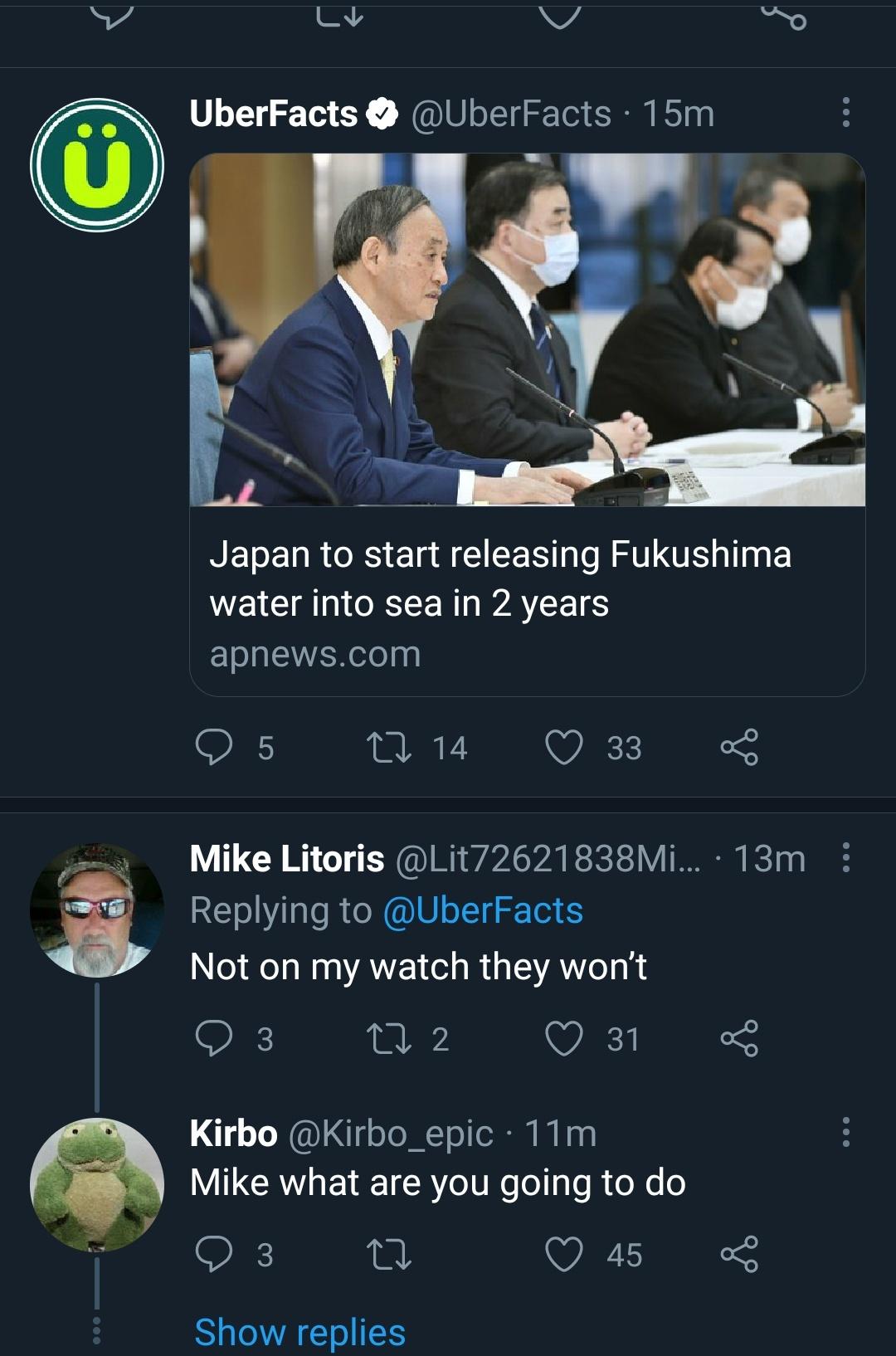Tap the @UberFacts mention link

483,910
